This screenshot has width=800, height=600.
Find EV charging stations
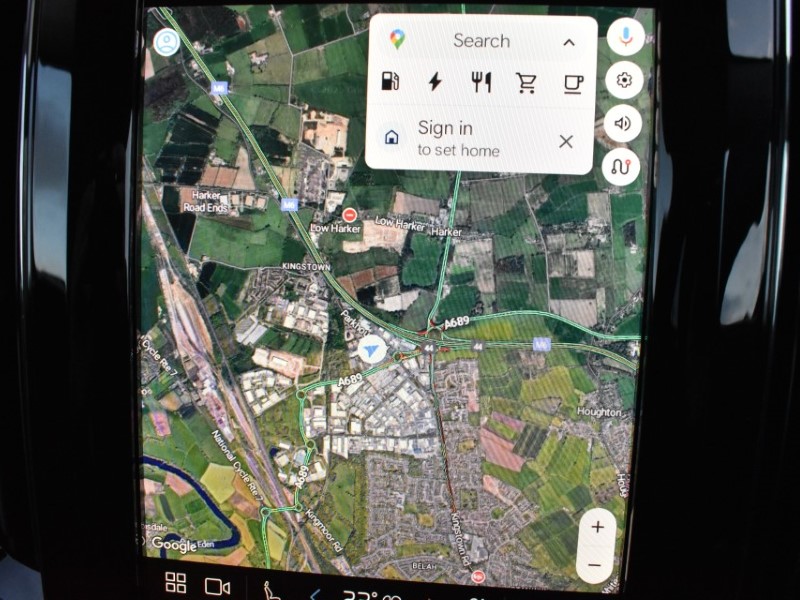coord(435,82)
